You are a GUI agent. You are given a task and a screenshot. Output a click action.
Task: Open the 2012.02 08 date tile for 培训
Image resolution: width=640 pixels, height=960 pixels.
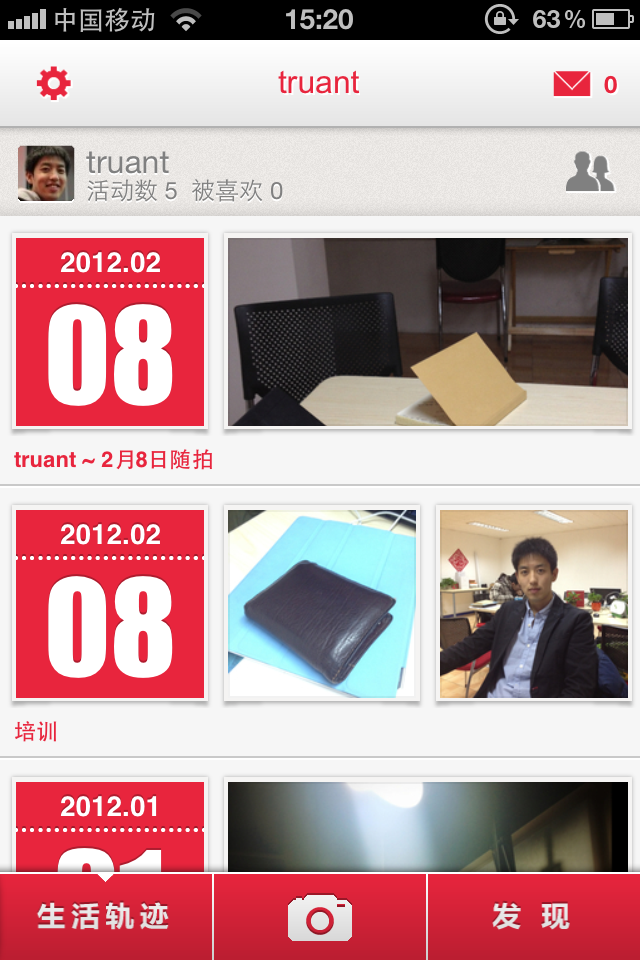point(110,603)
